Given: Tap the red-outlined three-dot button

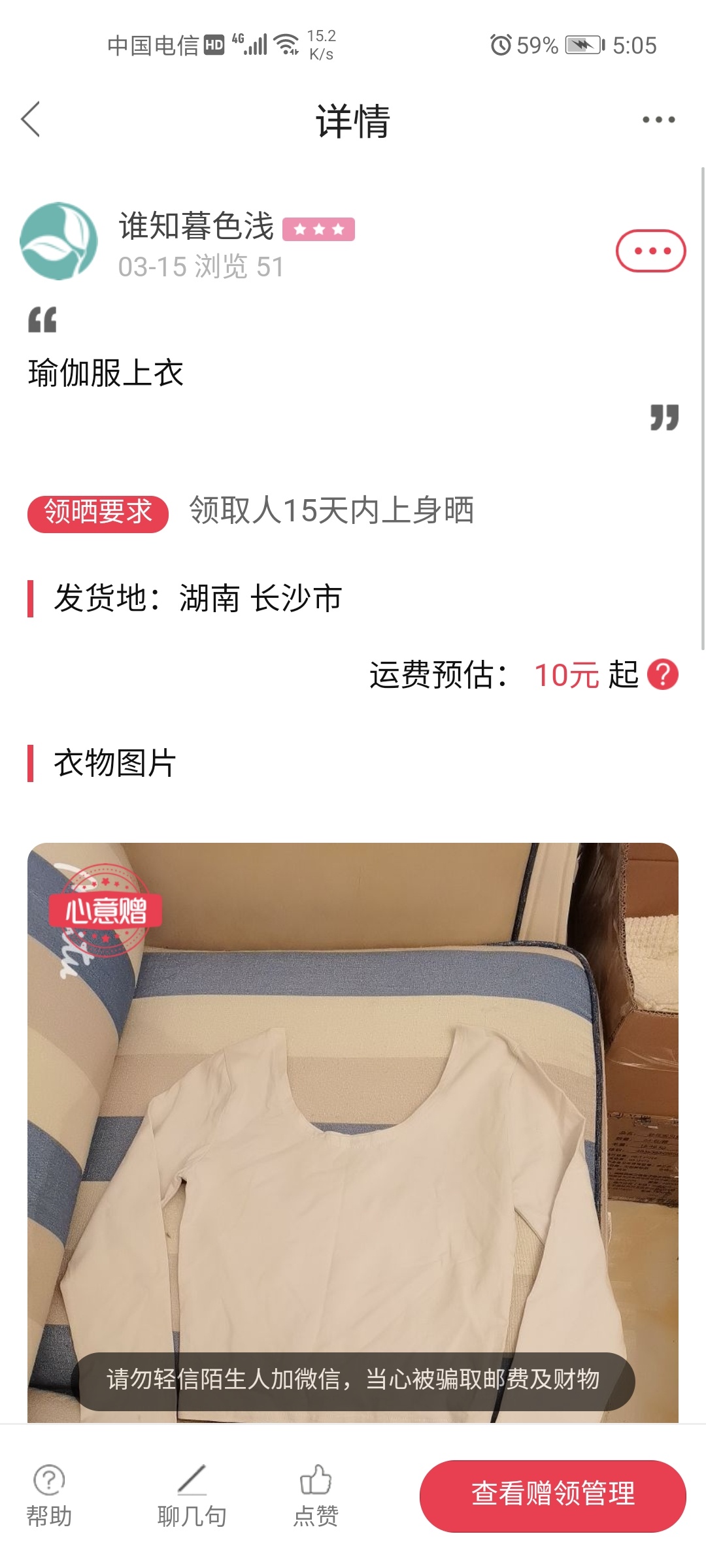Looking at the screenshot, I should click(650, 251).
